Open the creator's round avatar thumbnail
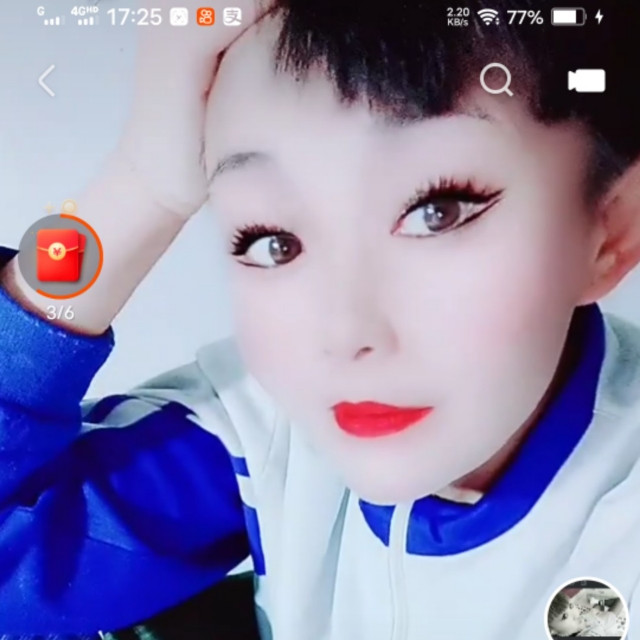The height and width of the screenshot is (640, 640). pos(587,609)
